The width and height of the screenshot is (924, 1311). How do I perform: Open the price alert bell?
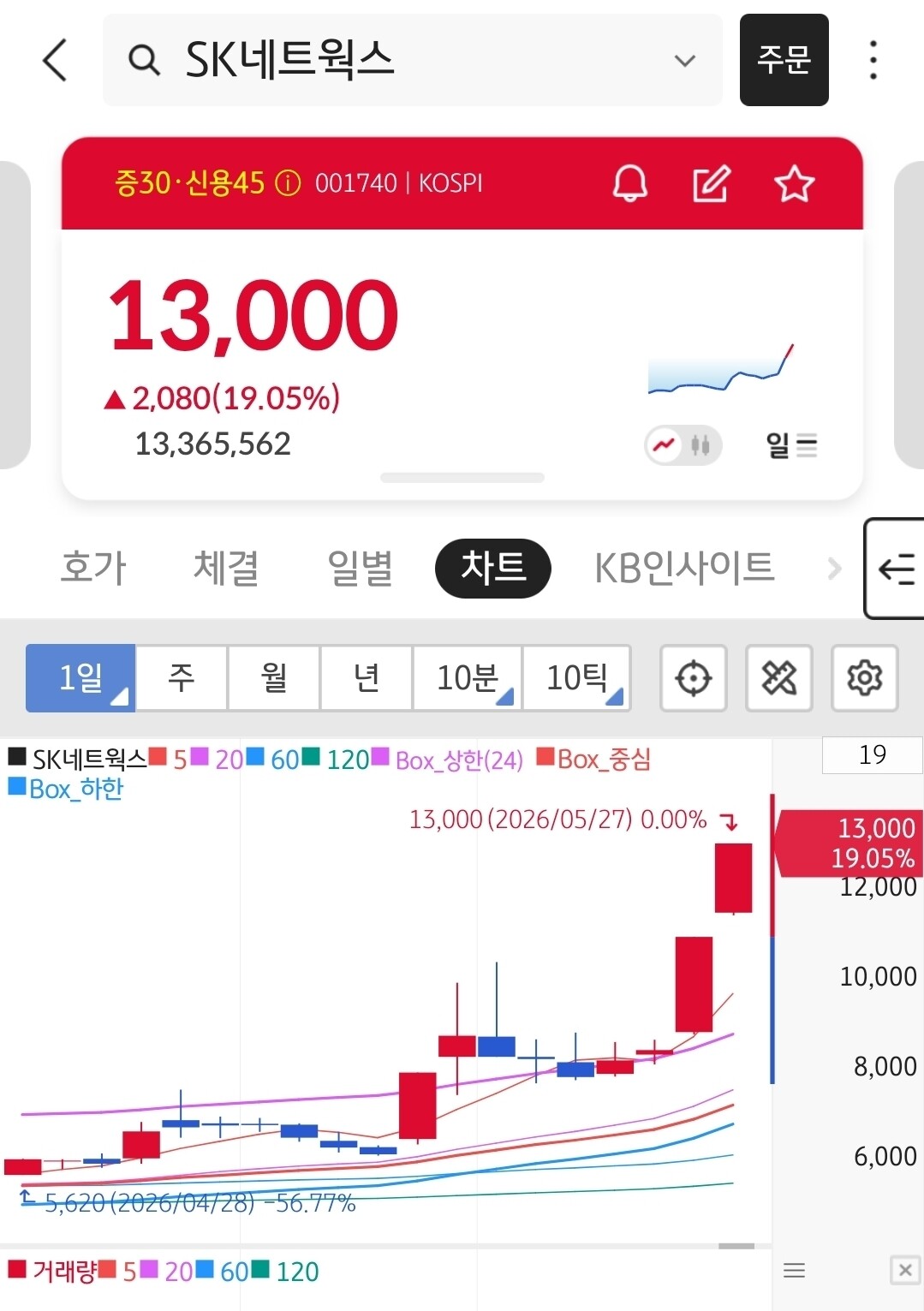(630, 183)
